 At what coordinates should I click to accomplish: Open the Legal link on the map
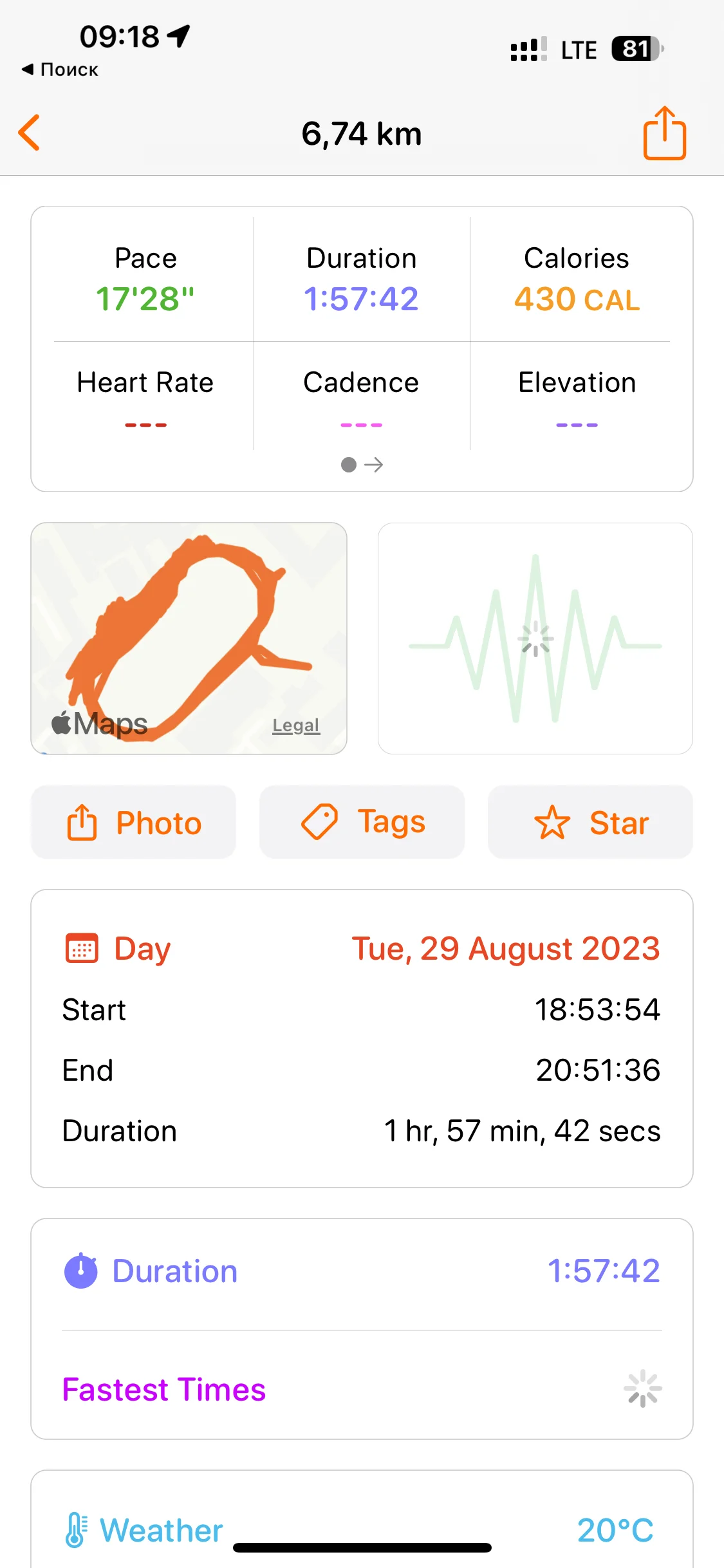(x=295, y=725)
